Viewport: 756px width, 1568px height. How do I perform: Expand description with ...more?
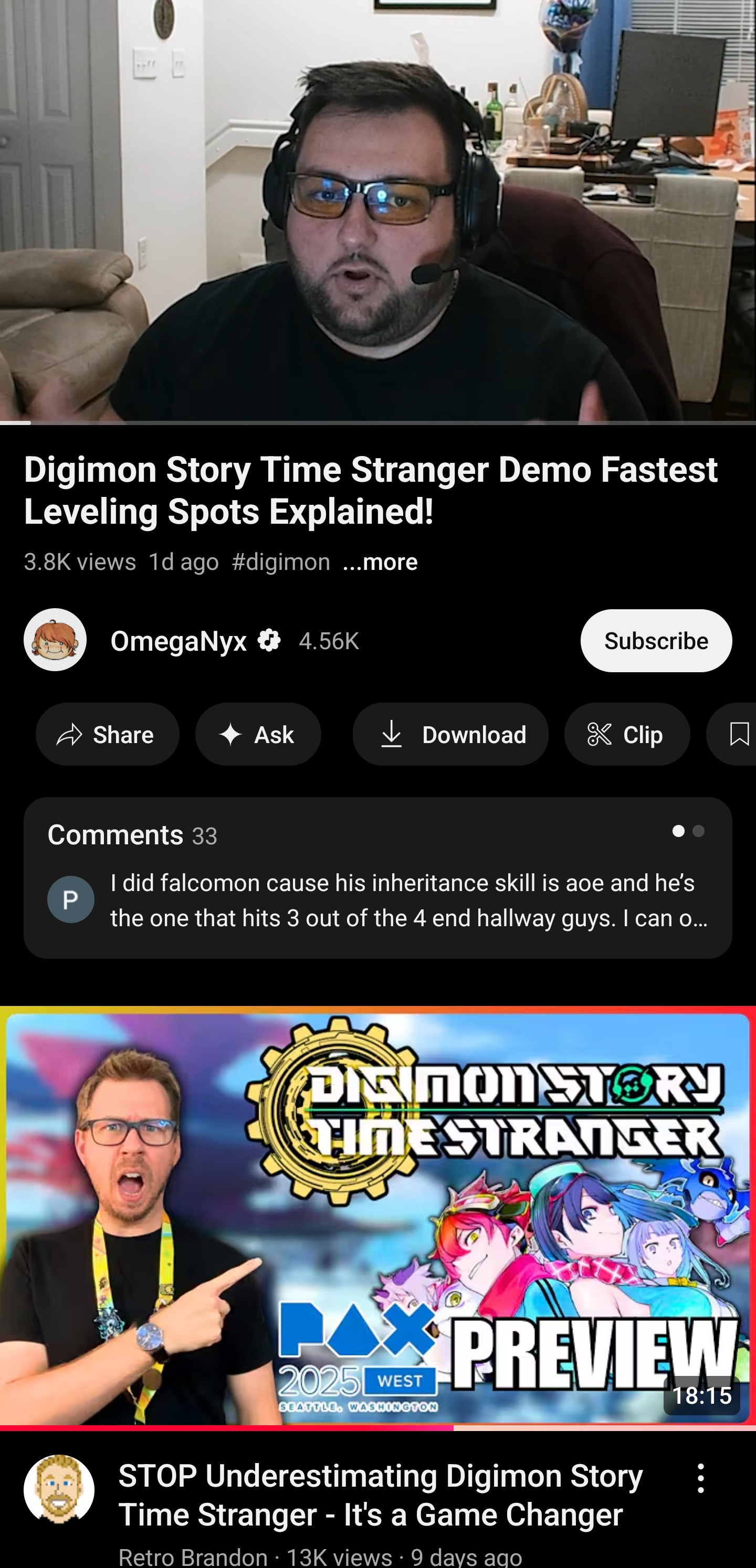point(380,562)
